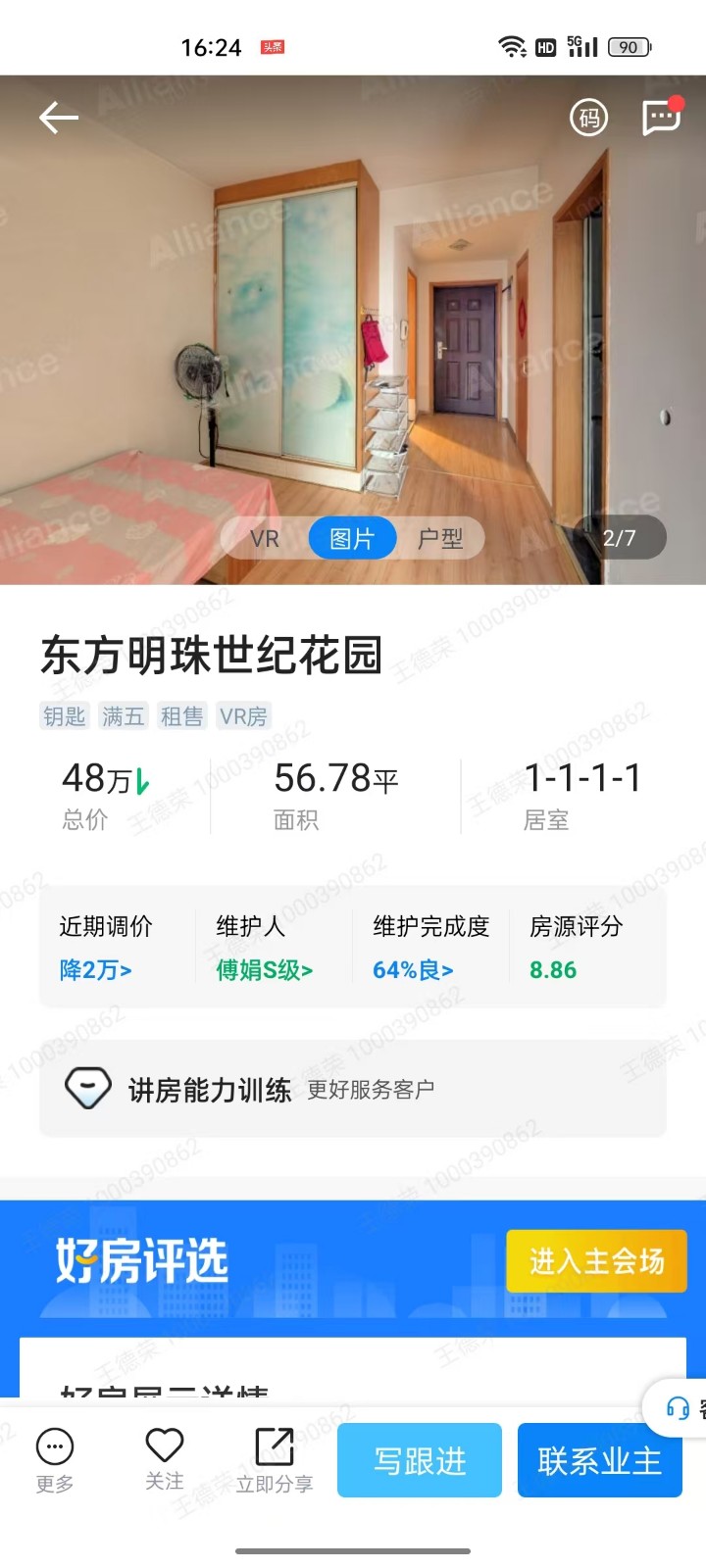View recent price change 降2万
Screen dimensions: 706x1568
(96, 970)
